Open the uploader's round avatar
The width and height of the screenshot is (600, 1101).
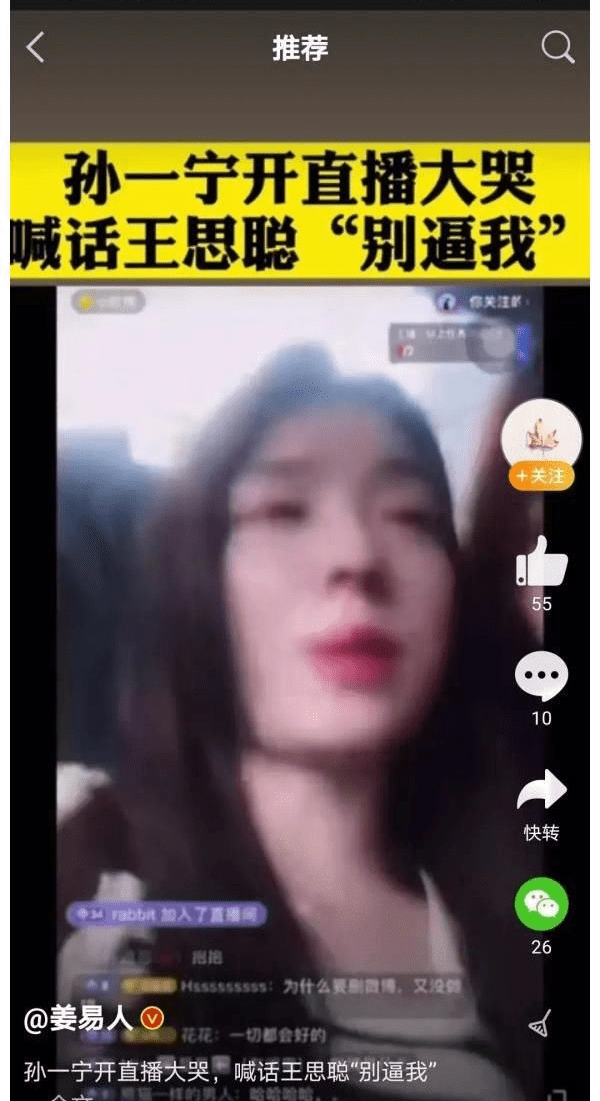point(541,432)
